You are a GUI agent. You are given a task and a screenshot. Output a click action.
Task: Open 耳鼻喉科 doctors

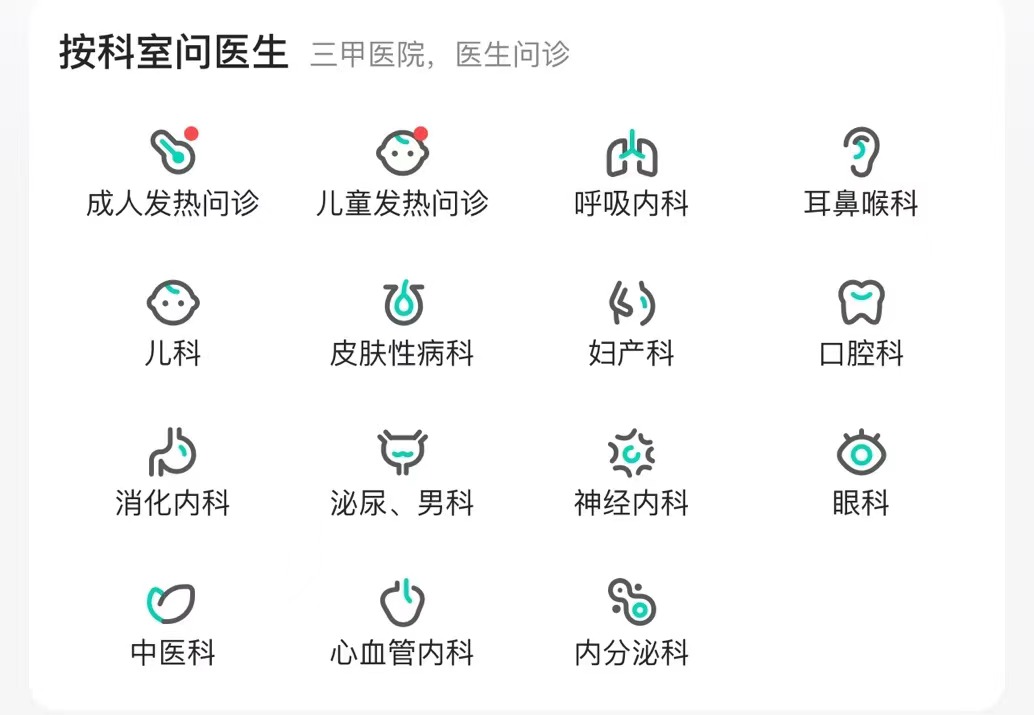pos(861,174)
